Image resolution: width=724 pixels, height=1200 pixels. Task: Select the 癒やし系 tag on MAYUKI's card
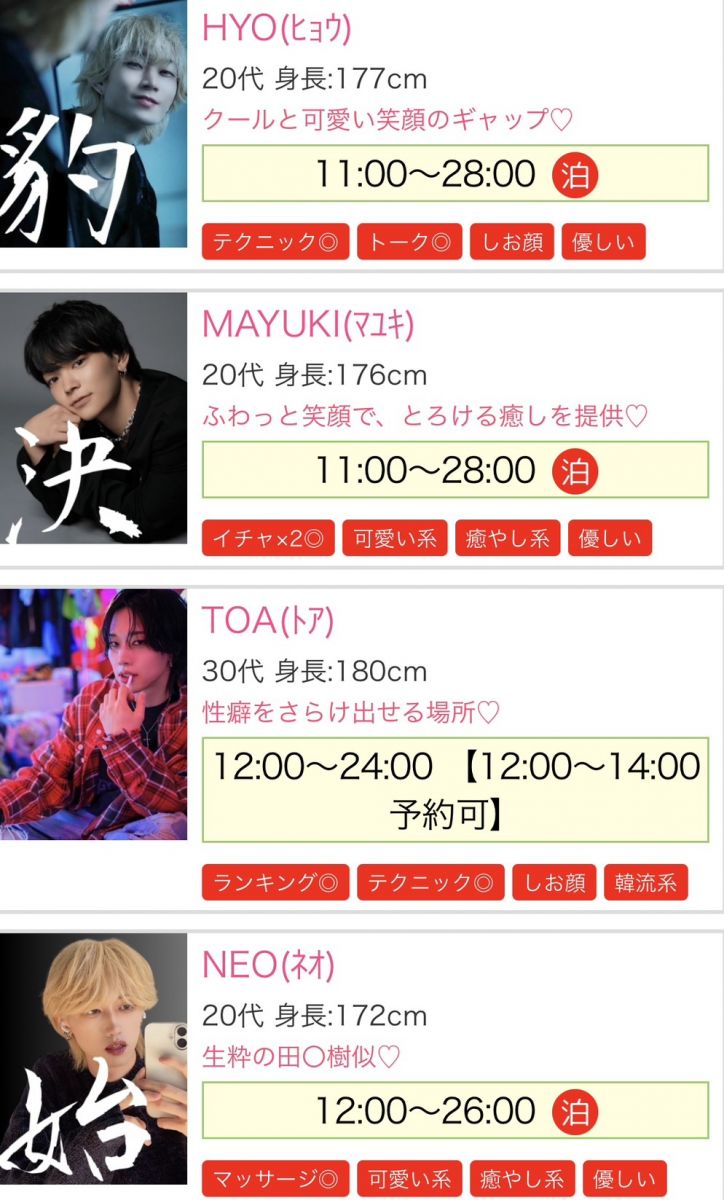click(507, 538)
